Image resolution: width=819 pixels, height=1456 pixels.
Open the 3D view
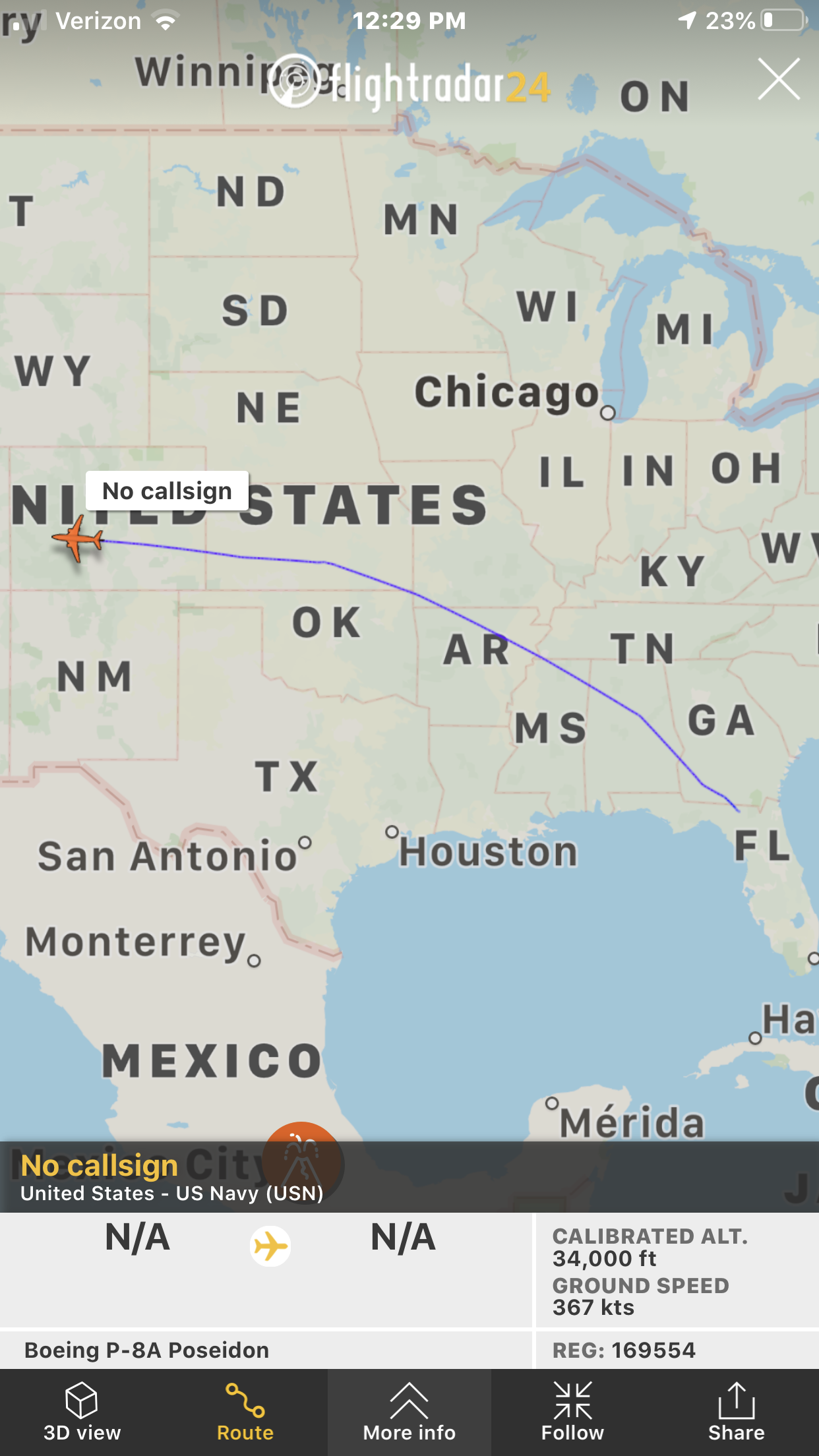point(82,1412)
